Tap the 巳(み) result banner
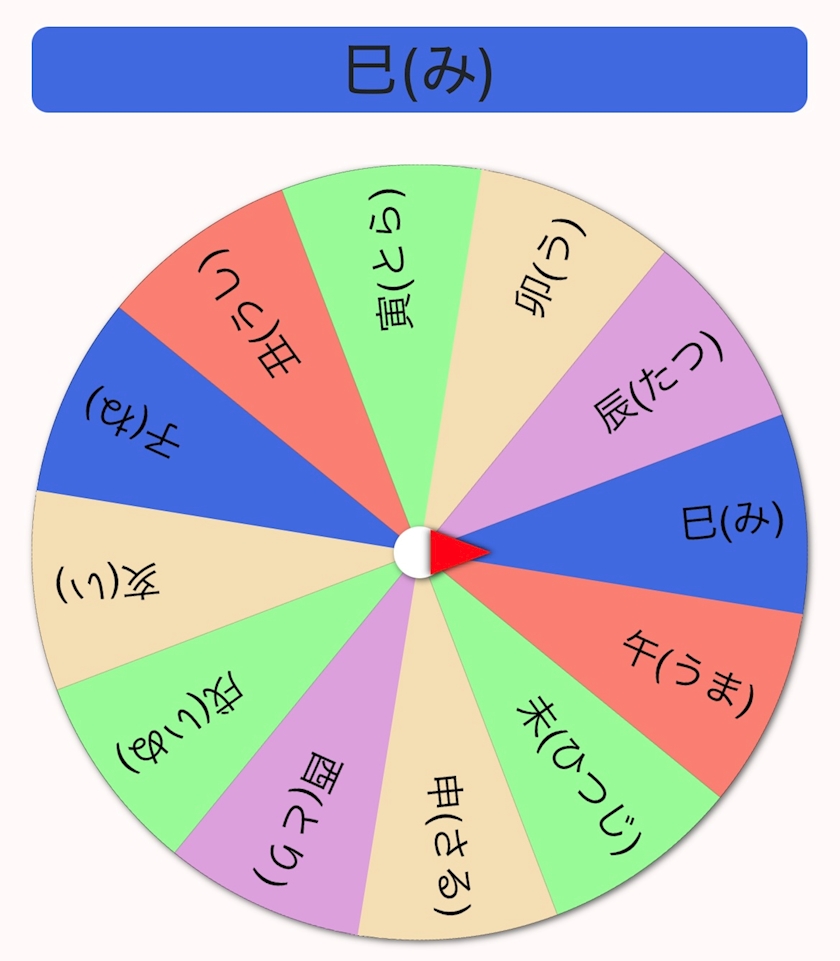 click(x=420, y=69)
